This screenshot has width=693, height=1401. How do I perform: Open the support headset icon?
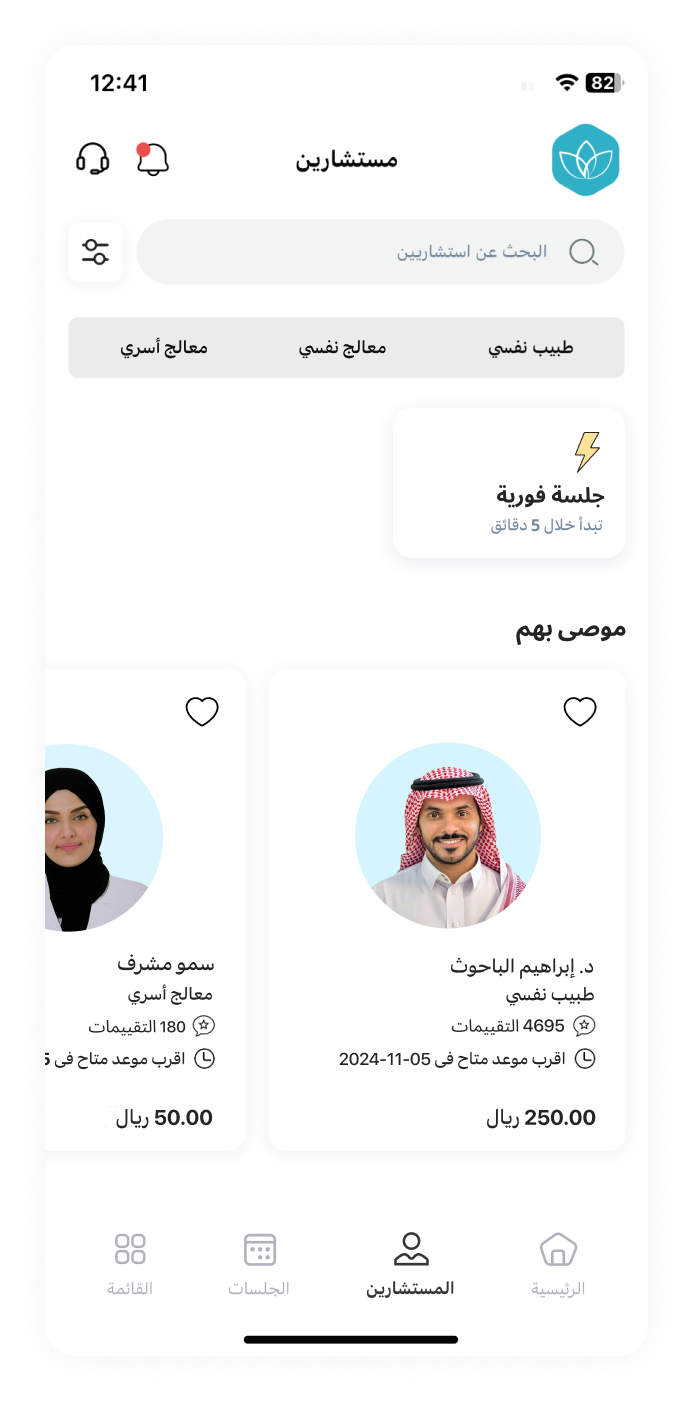[93, 159]
